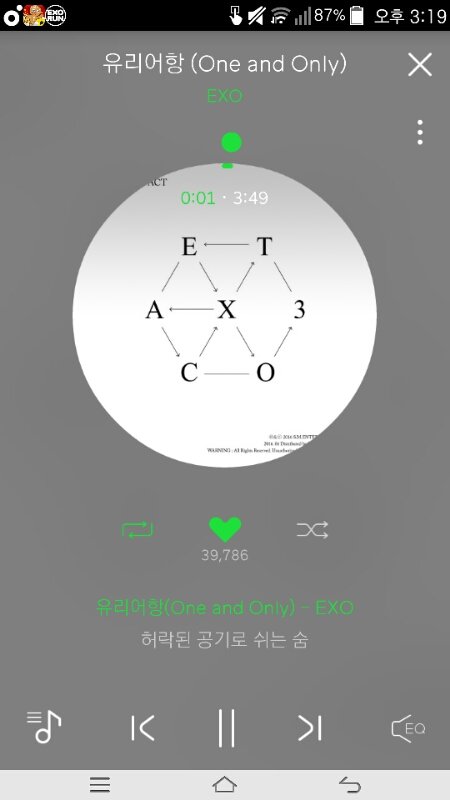Open full lyrics from the lyric line
450x800 pixels.
[x=224, y=639]
